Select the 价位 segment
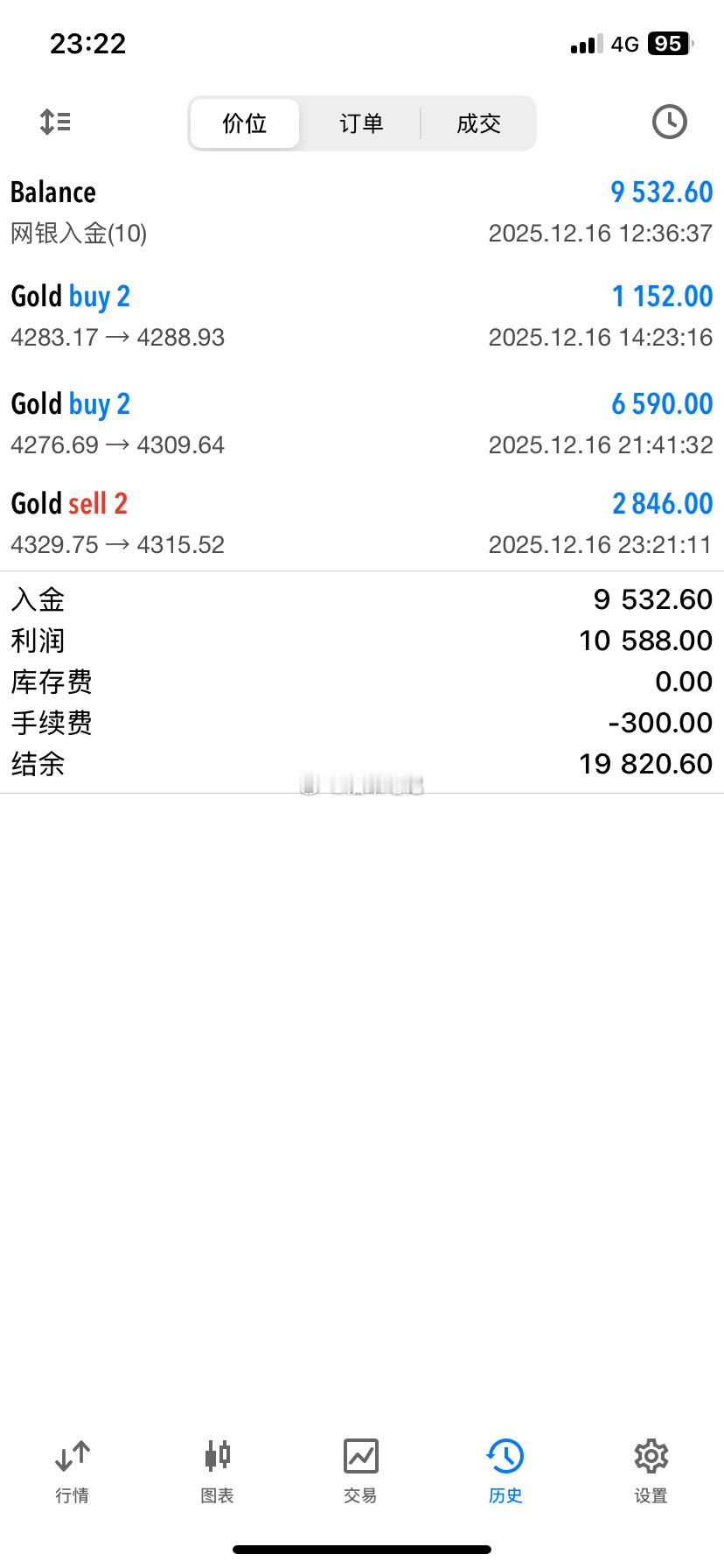Viewport: 724px width, 1568px height. (245, 123)
